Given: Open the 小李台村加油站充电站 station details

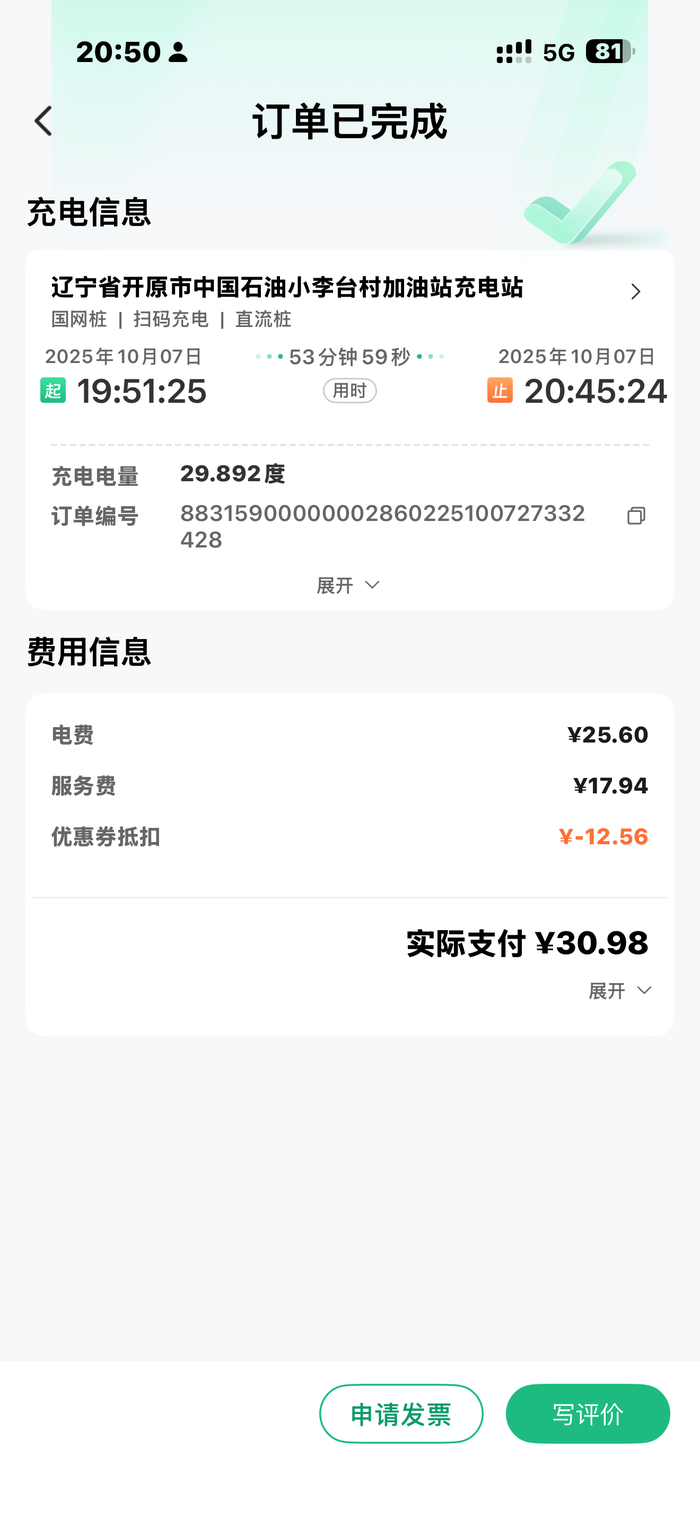Looking at the screenshot, I should point(635,291).
